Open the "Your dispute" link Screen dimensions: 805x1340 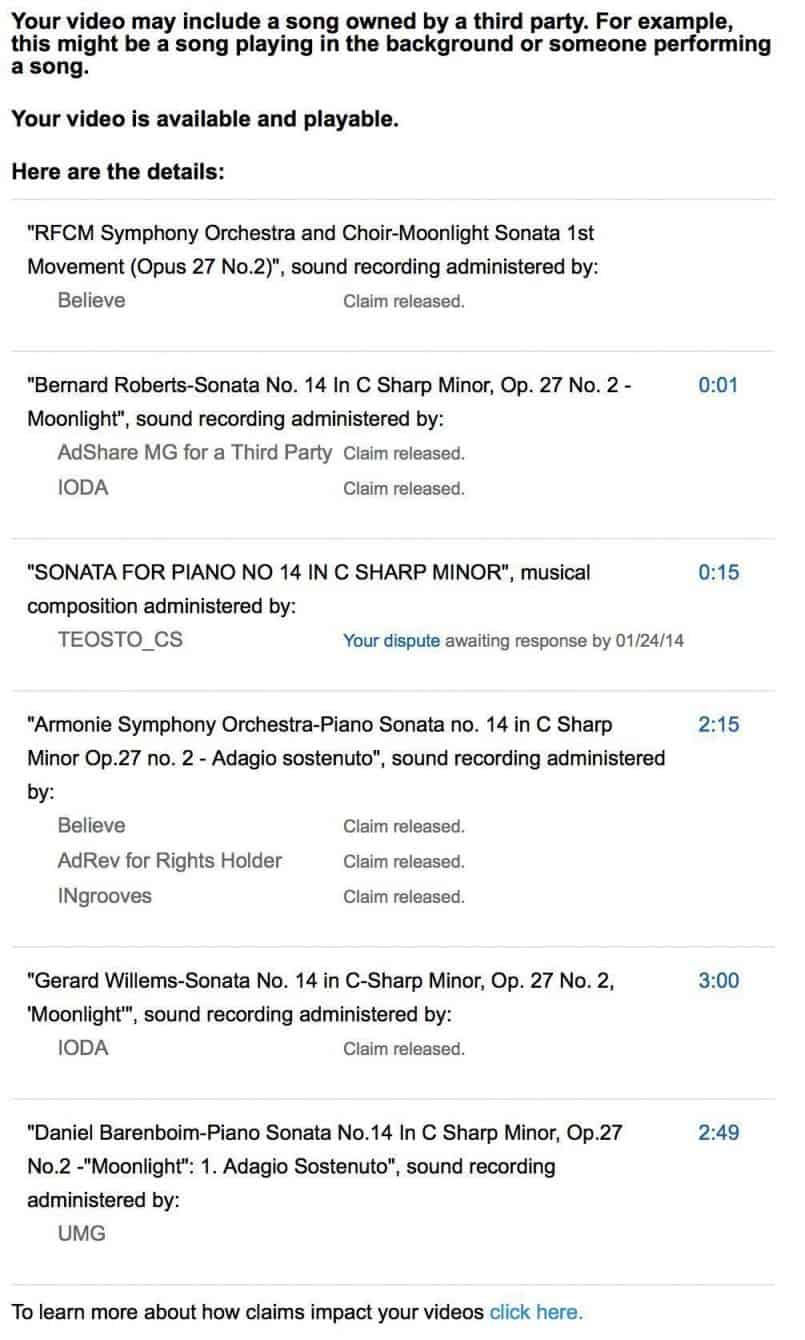[x=391, y=641]
